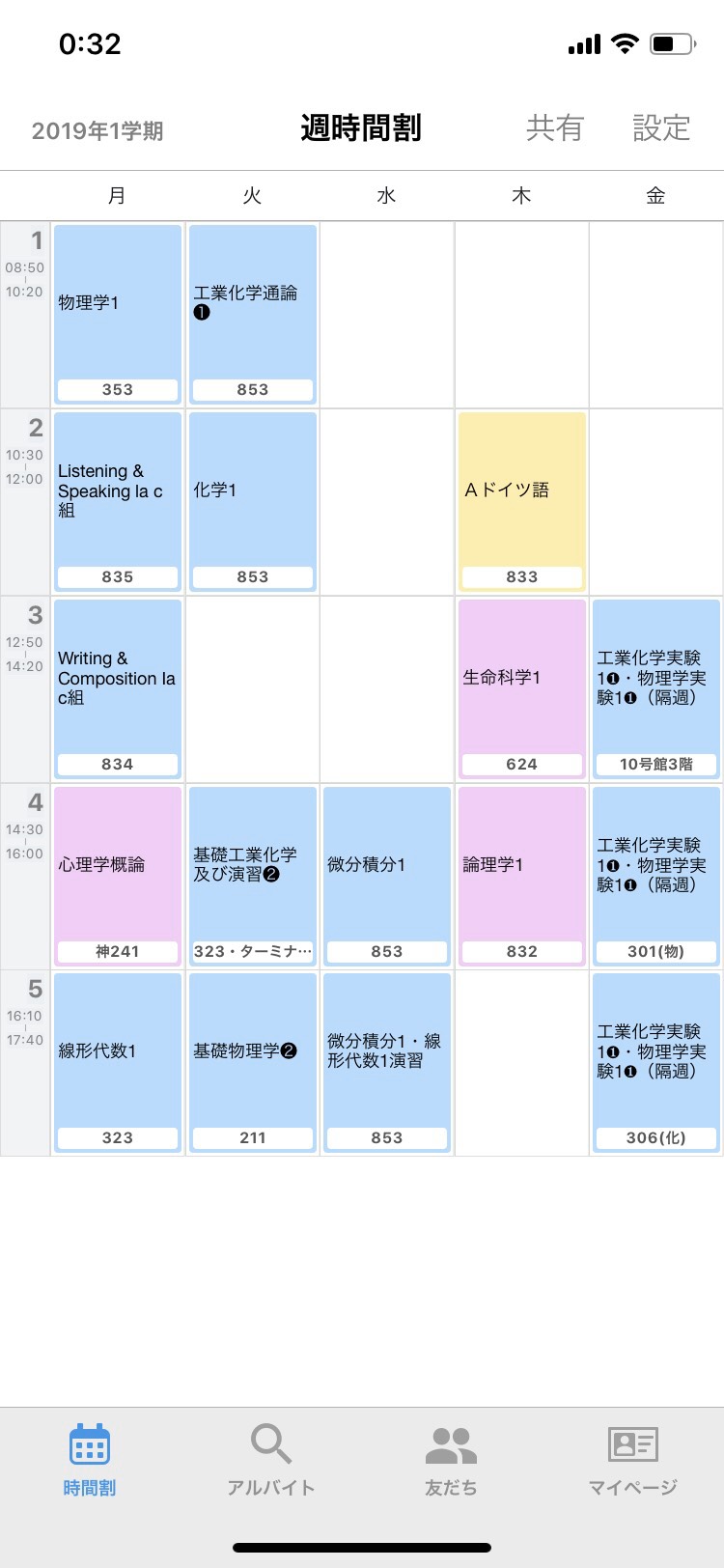This screenshot has height=1568, width=724.
Task: Open Writing & Composition Ia class
Action: tap(118, 688)
